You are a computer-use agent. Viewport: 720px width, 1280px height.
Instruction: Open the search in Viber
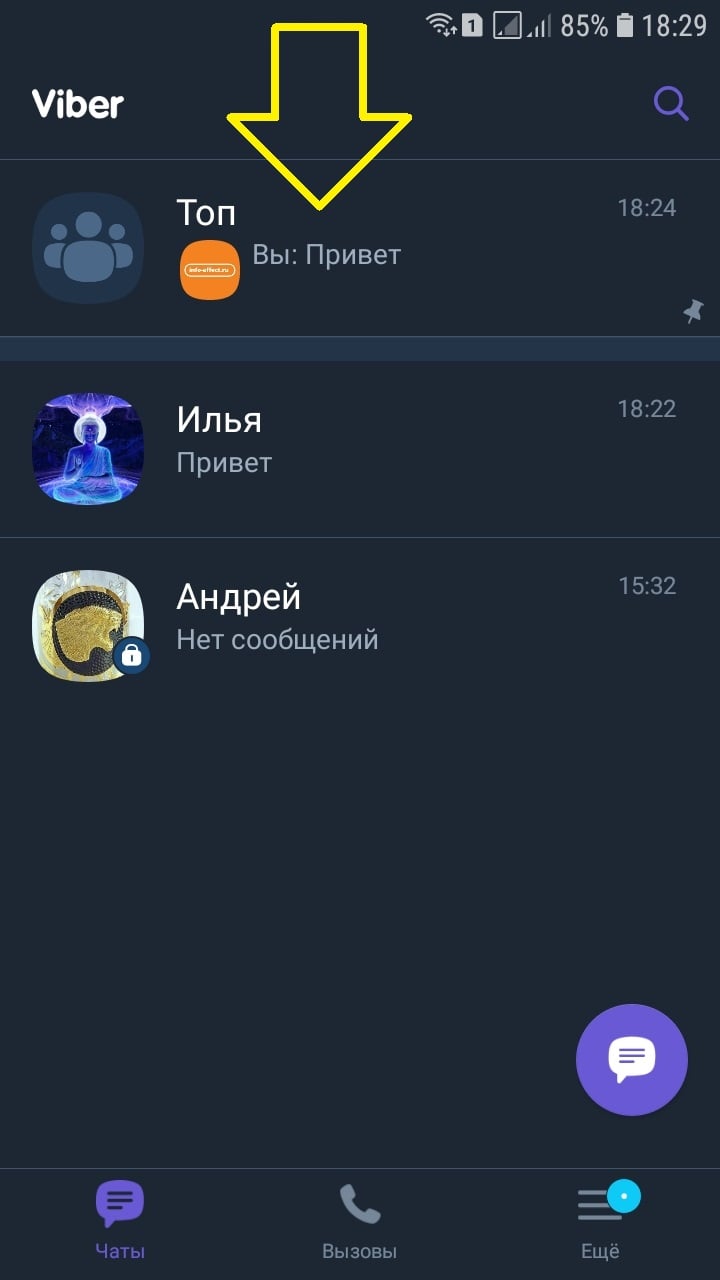(x=670, y=102)
